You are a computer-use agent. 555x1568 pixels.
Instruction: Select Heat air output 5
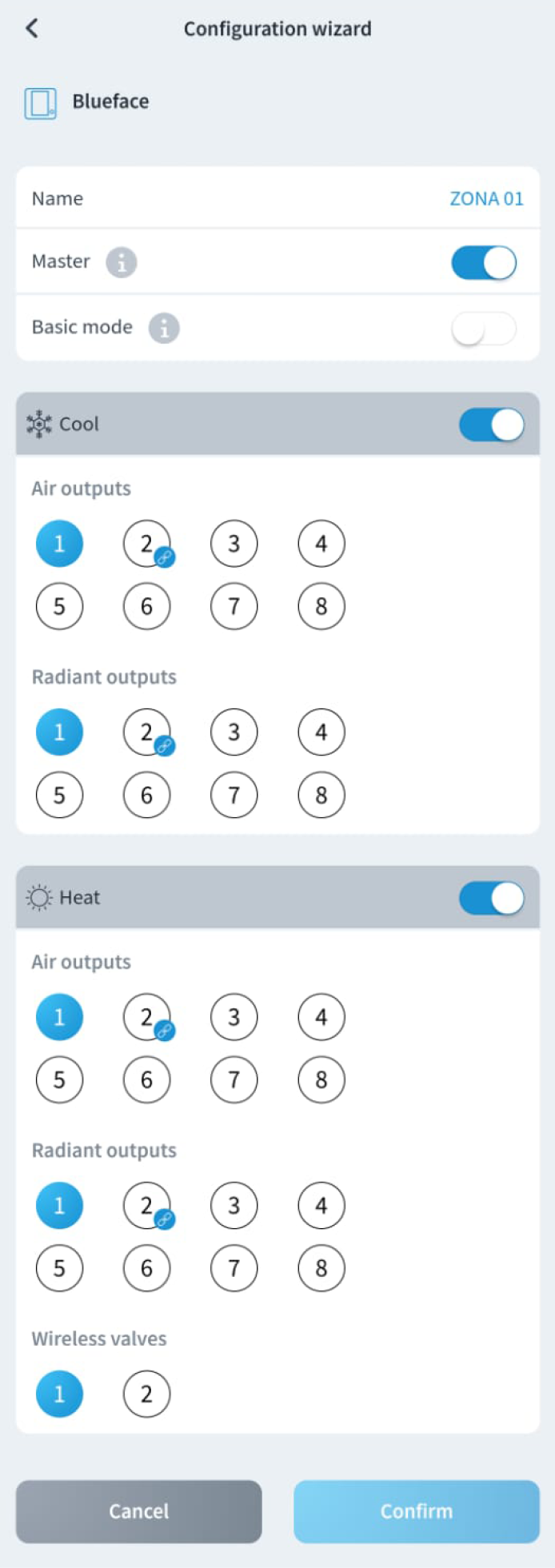[x=59, y=1079]
